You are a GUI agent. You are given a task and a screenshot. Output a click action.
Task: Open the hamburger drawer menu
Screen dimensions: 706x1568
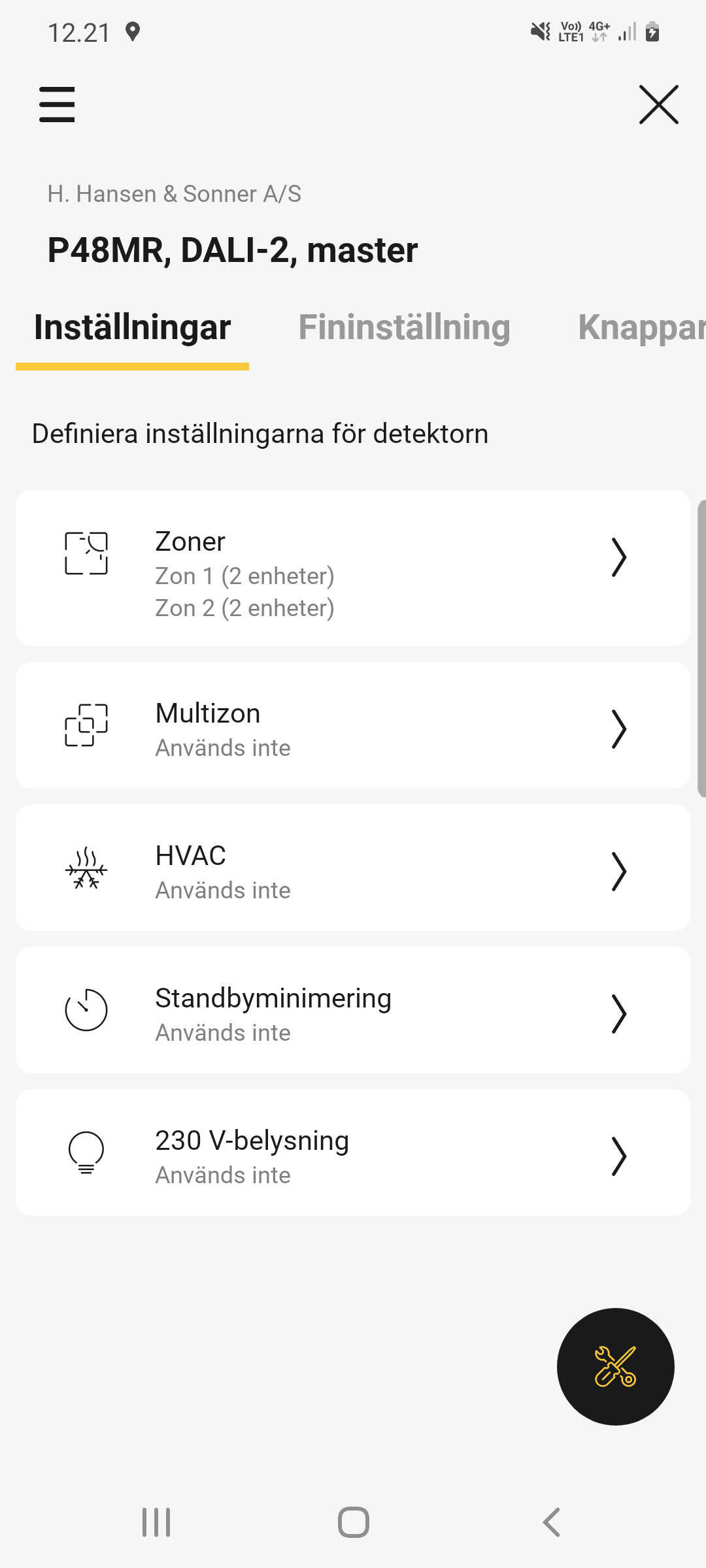57,105
